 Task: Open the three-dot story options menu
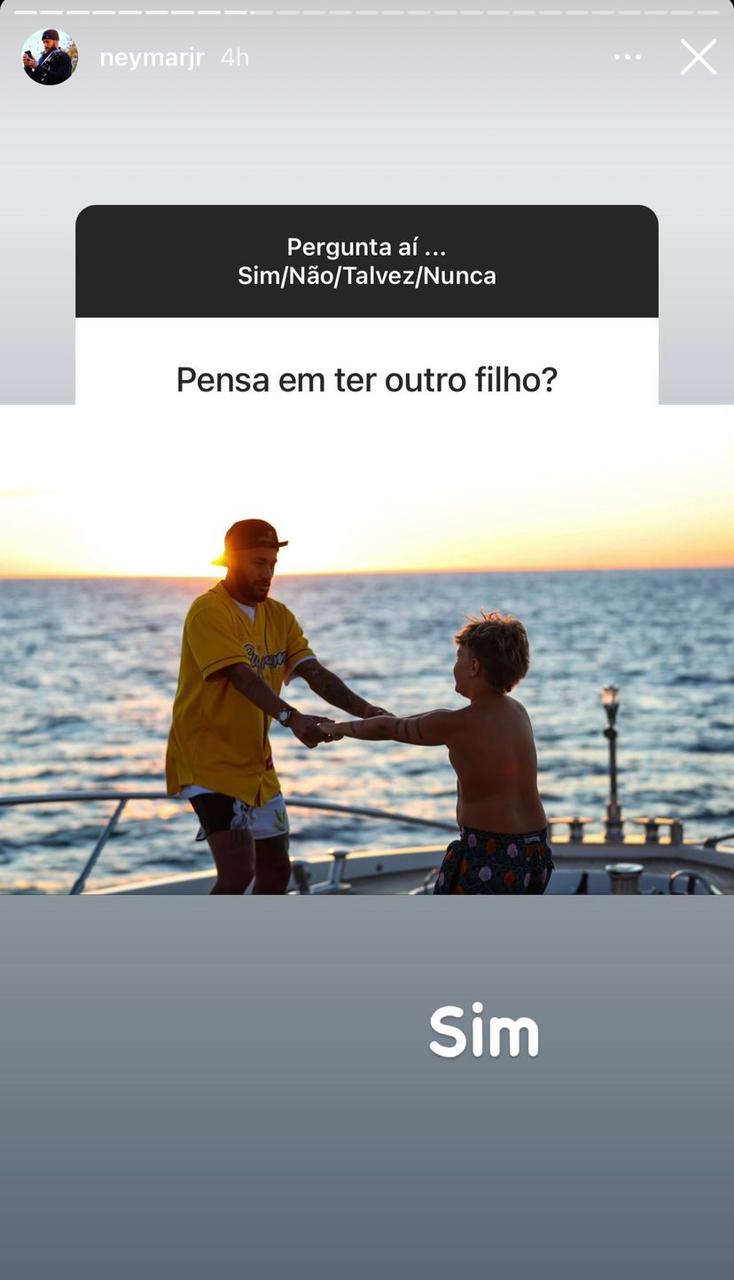click(628, 57)
